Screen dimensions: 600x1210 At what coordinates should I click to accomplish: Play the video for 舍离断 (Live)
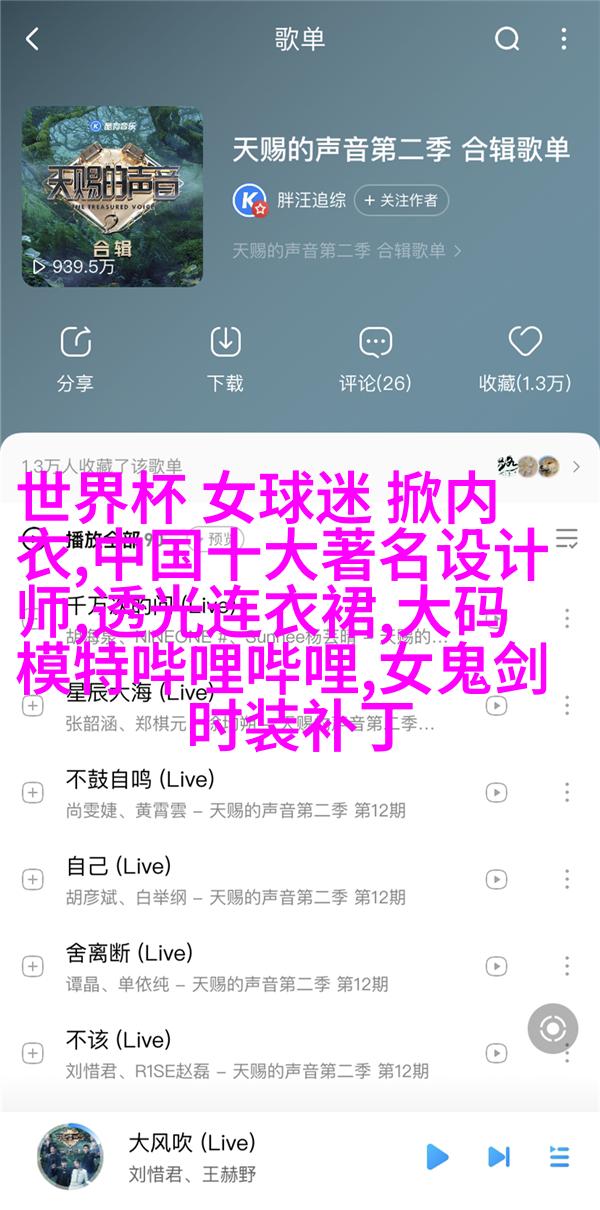(x=496, y=966)
